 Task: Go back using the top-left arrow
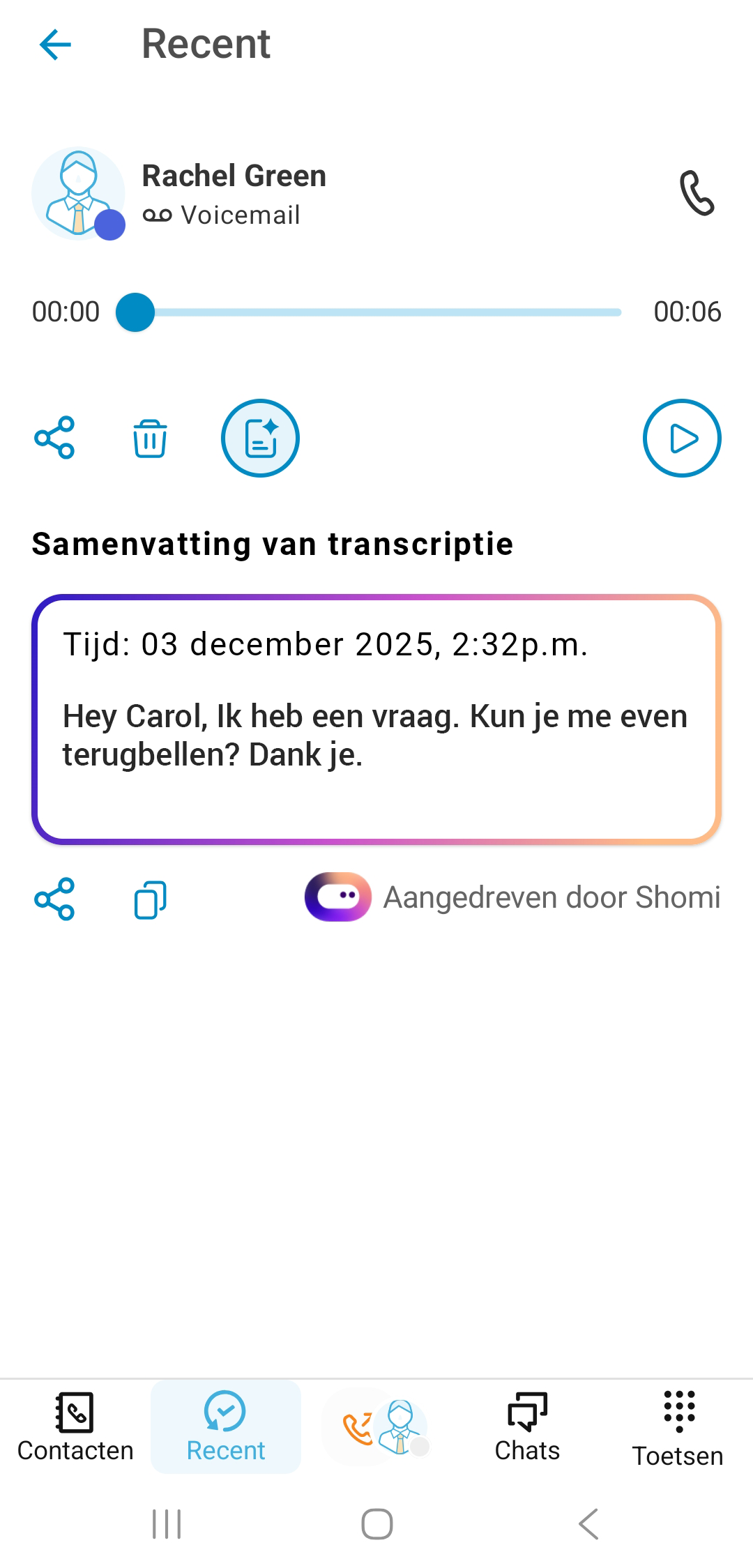(56, 45)
